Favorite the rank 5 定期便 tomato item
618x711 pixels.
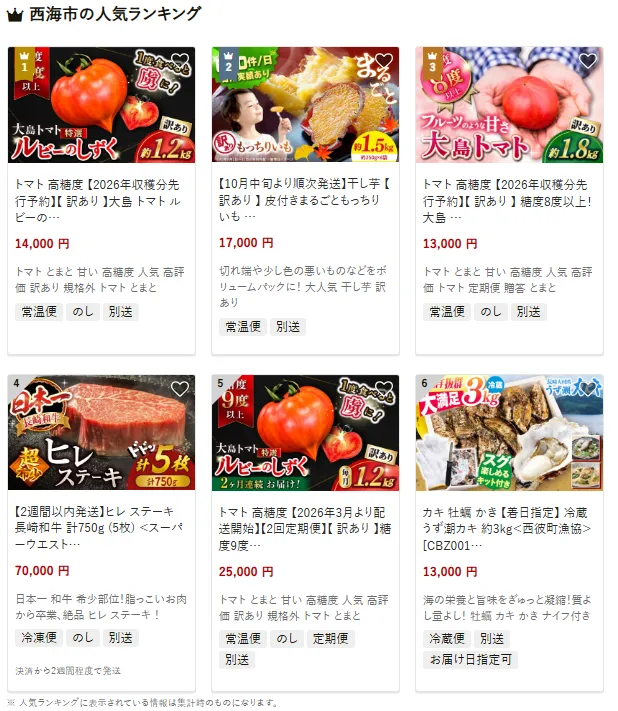click(x=383, y=389)
